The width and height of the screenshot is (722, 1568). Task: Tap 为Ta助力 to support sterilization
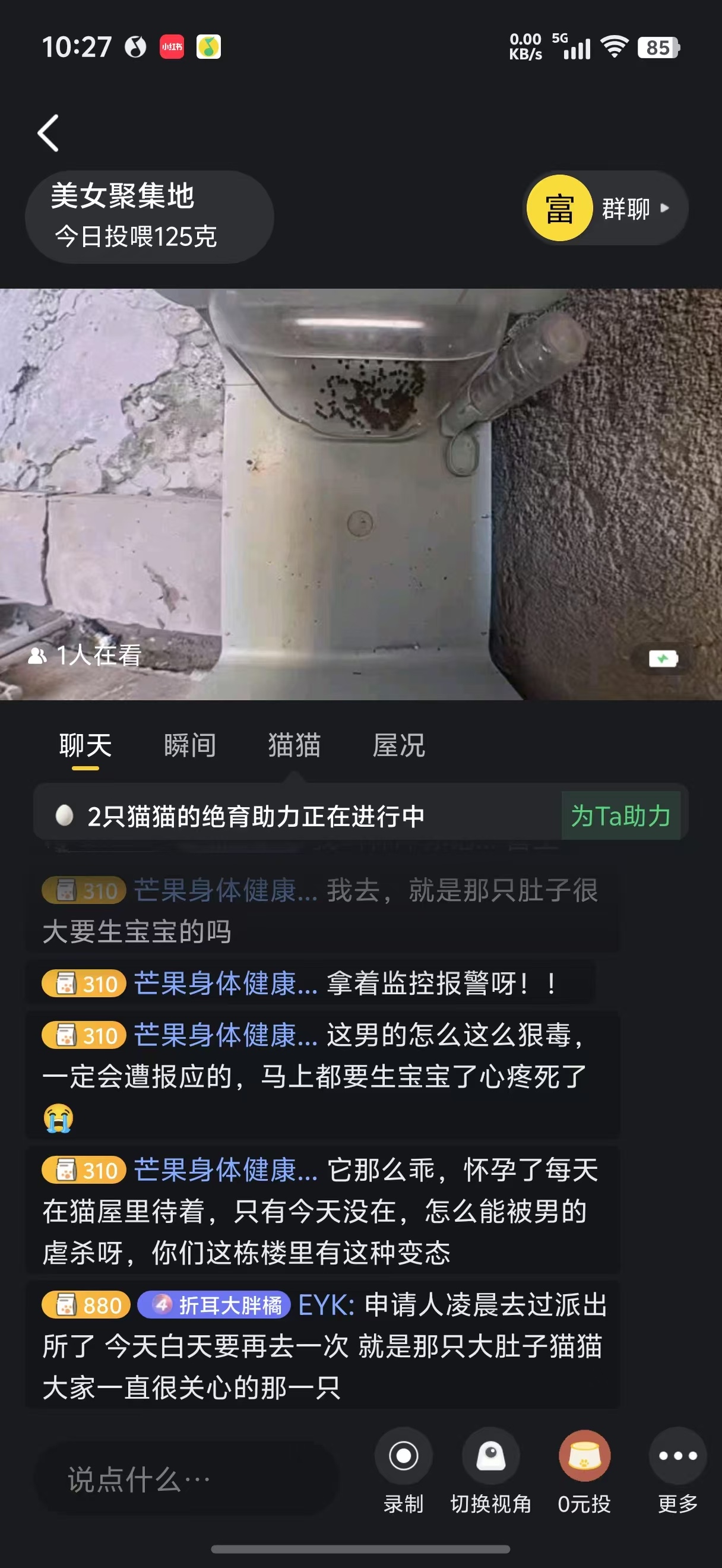[620, 815]
